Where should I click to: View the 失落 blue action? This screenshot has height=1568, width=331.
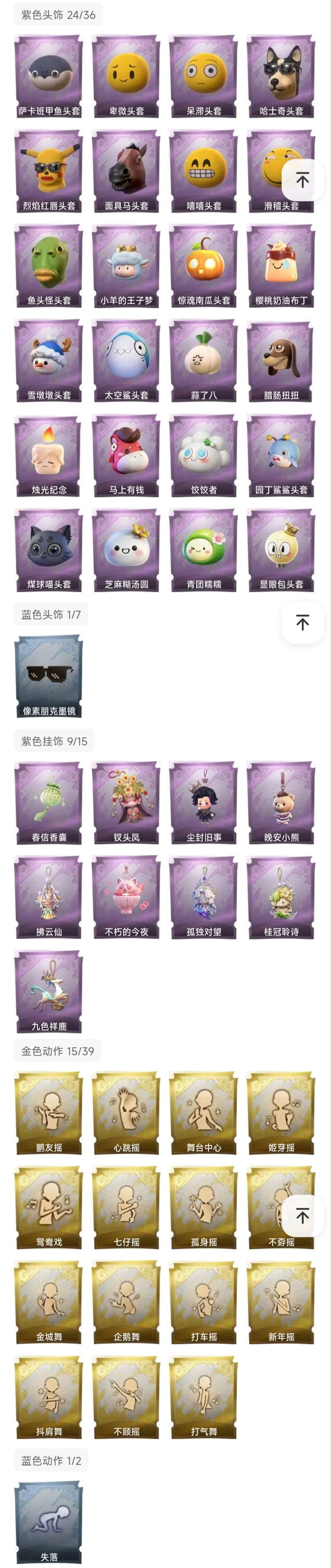(x=49, y=1522)
